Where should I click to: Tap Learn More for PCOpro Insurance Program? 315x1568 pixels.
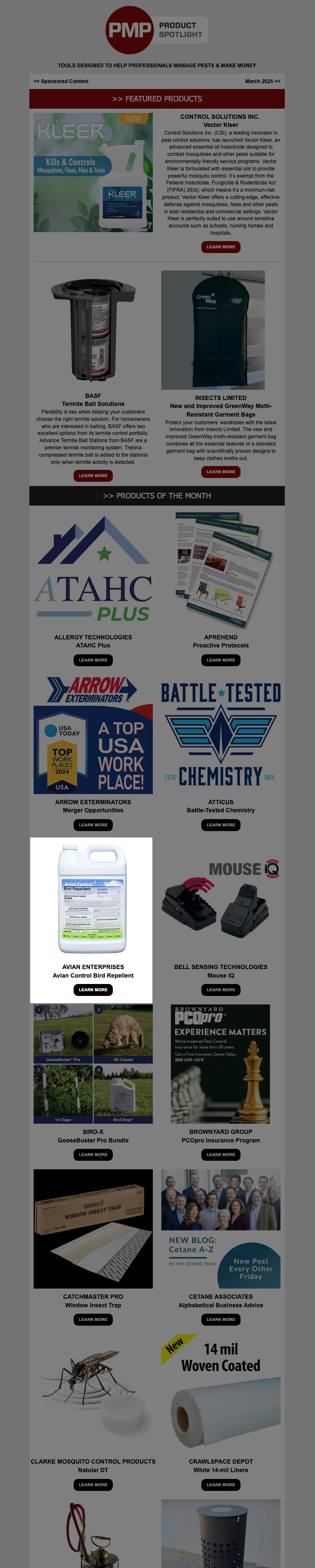(x=221, y=1155)
